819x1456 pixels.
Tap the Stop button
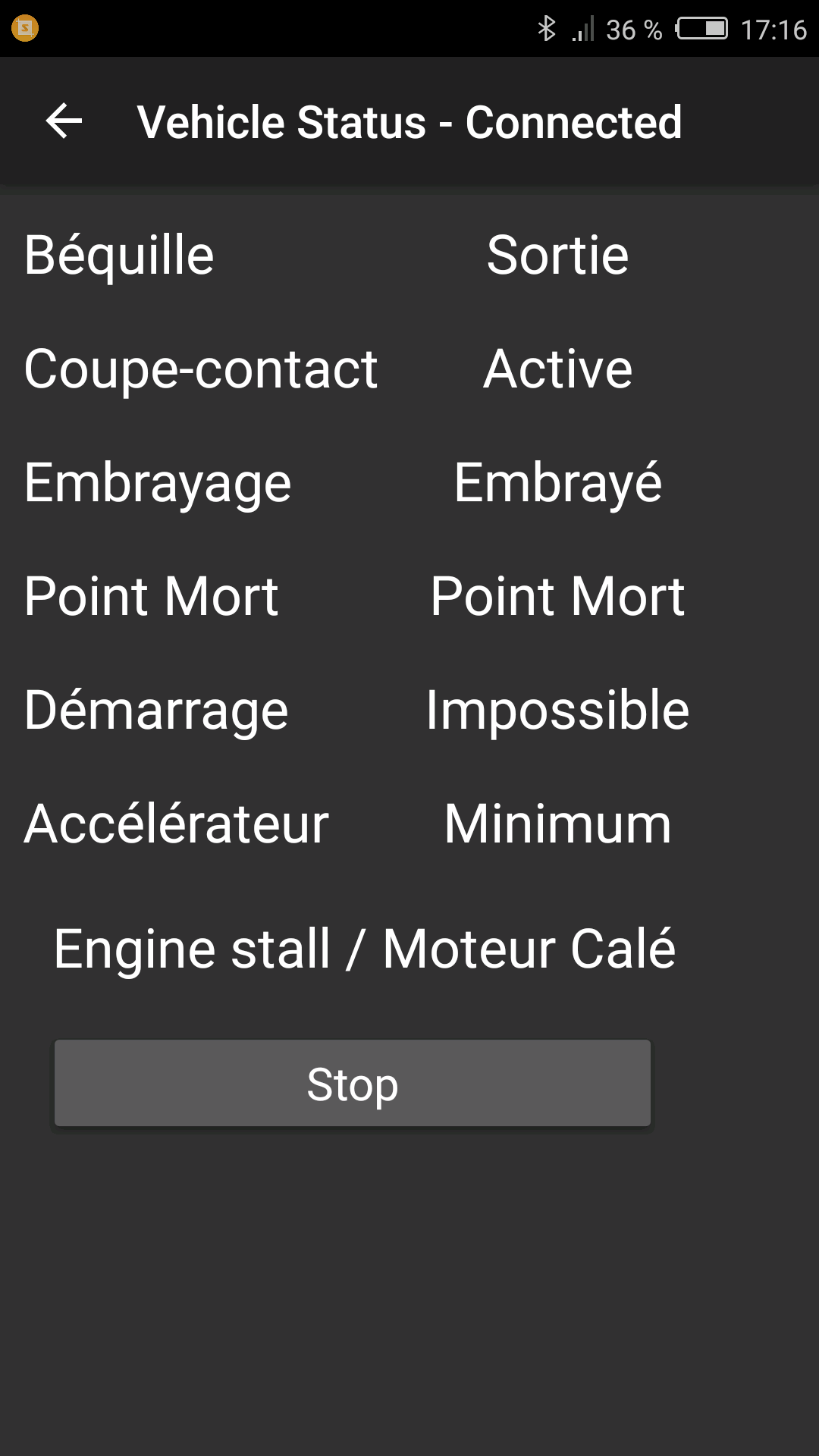pyautogui.click(x=353, y=1083)
